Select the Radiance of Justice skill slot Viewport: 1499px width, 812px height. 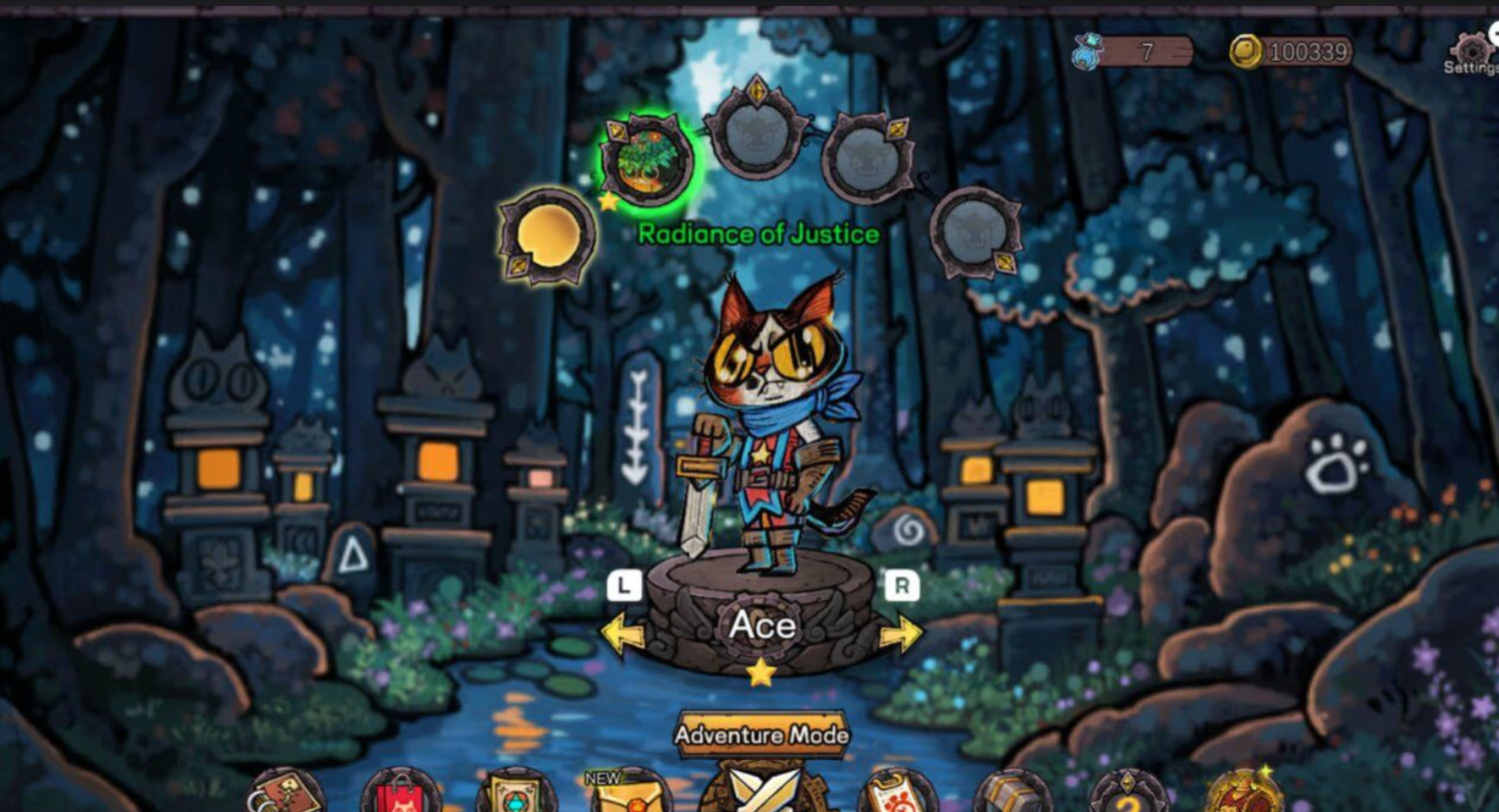pos(647,160)
